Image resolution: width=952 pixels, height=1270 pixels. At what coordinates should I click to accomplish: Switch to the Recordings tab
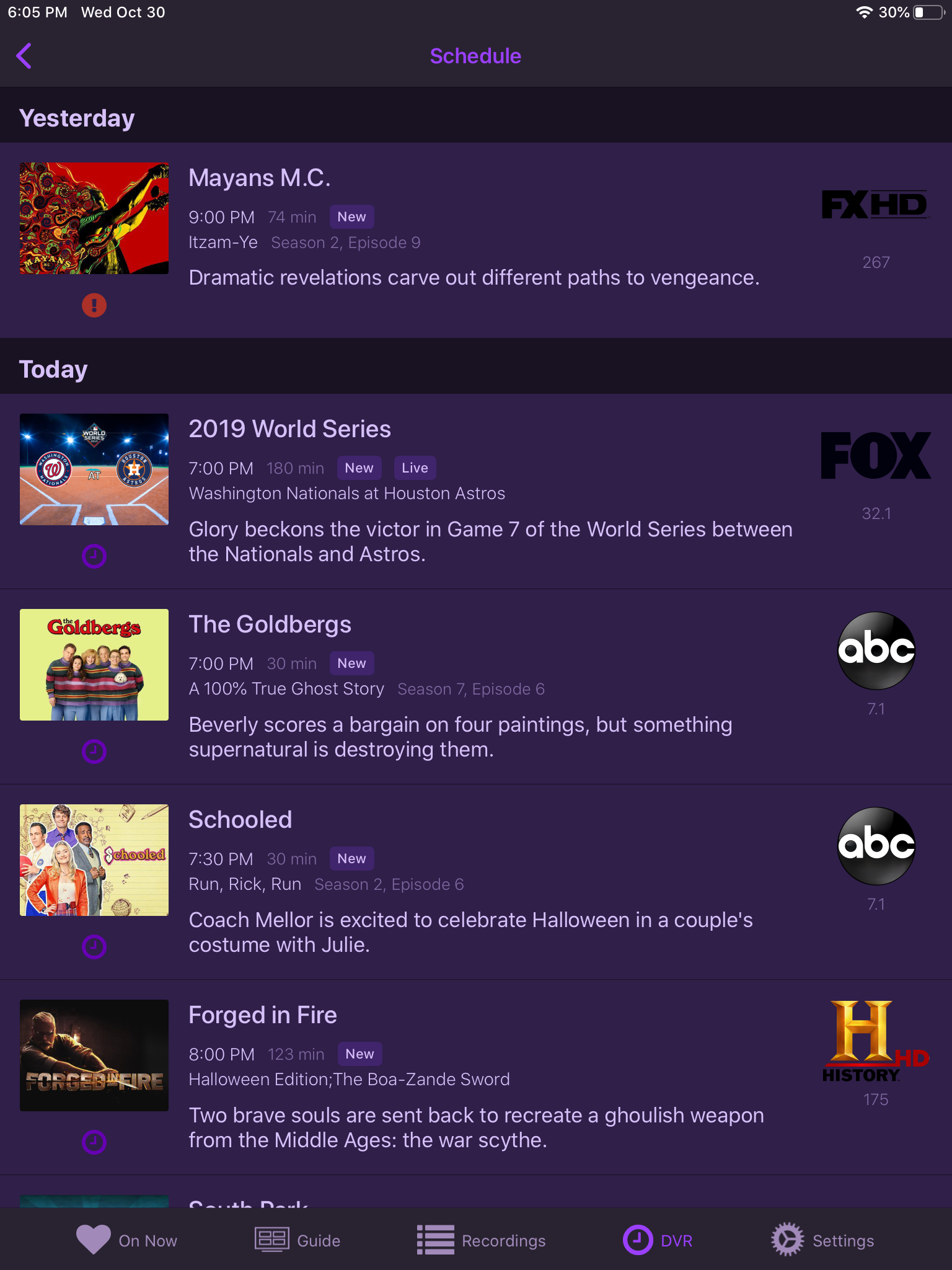[482, 1240]
